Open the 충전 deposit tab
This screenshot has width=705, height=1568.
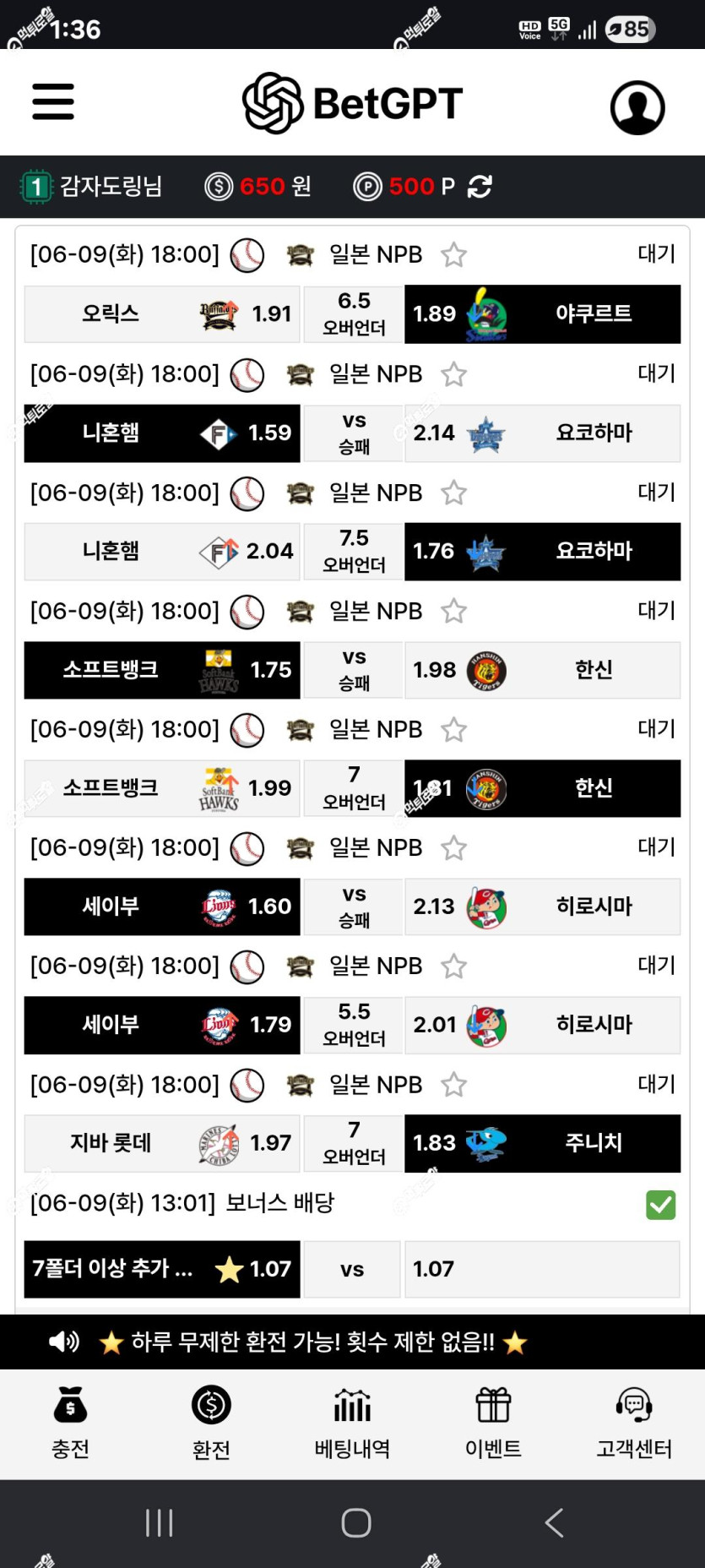[70, 1424]
